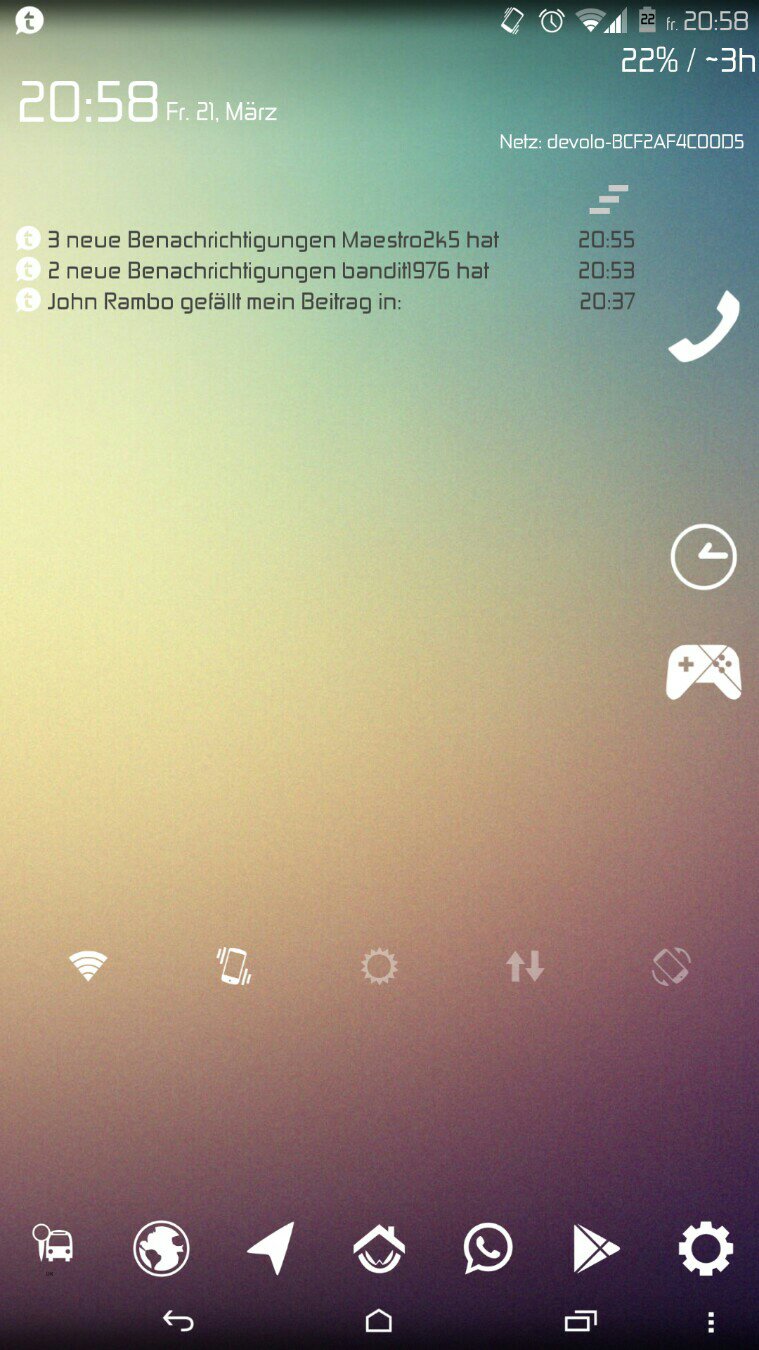The height and width of the screenshot is (1350, 759).
Task: Open the clock app icon
Action: (703, 557)
